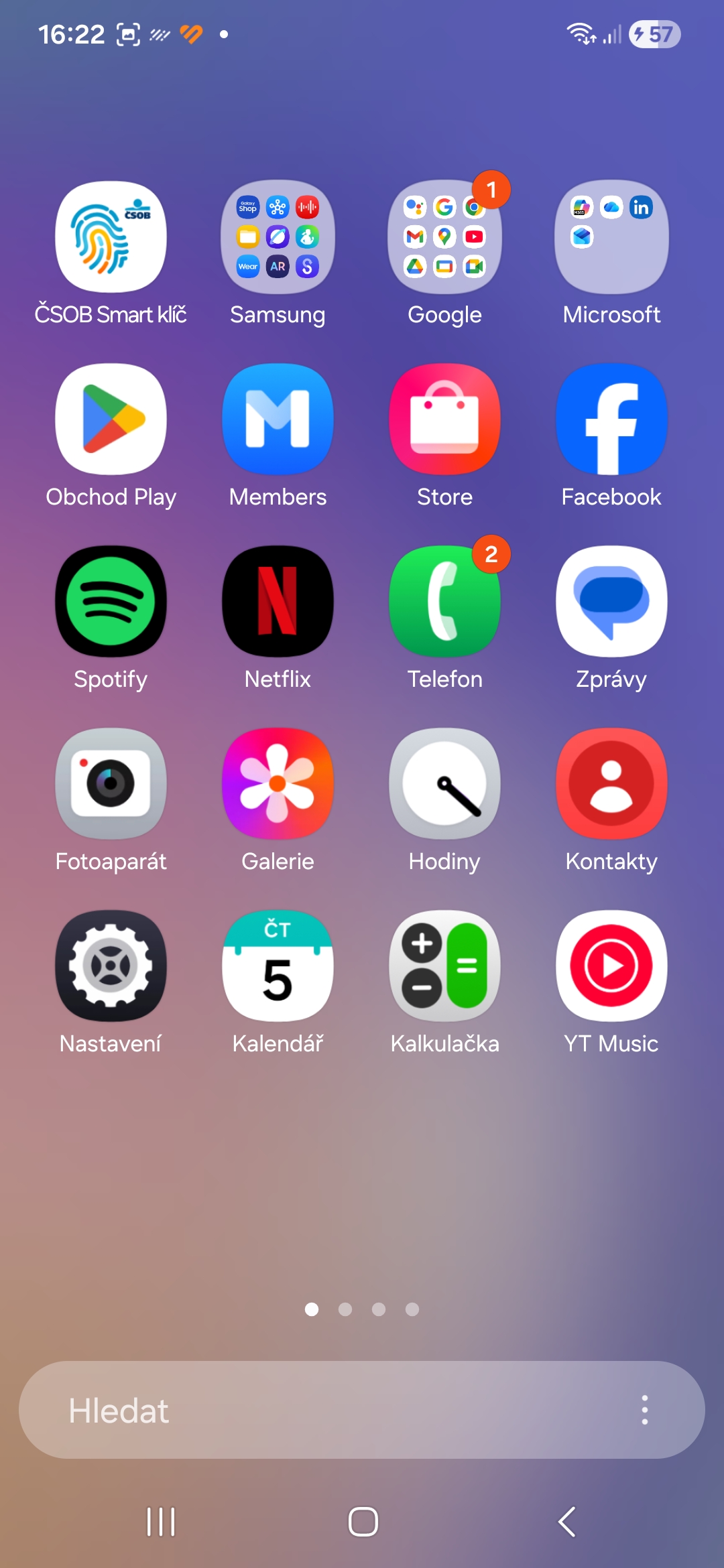This screenshot has height=1568, width=724.
Task: Open the Members app
Action: pos(278,419)
